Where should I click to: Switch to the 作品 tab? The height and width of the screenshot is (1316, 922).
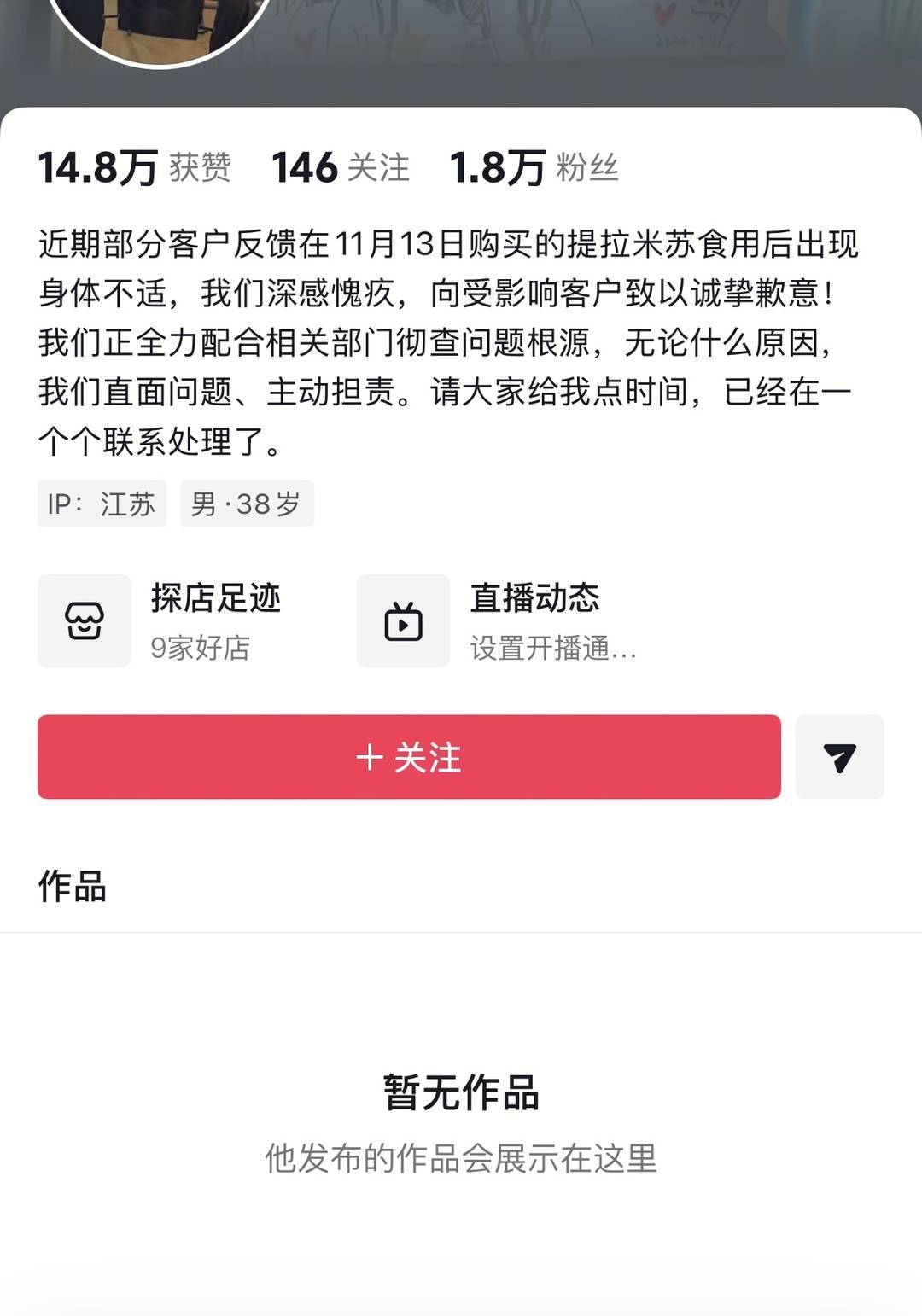tap(73, 887)
